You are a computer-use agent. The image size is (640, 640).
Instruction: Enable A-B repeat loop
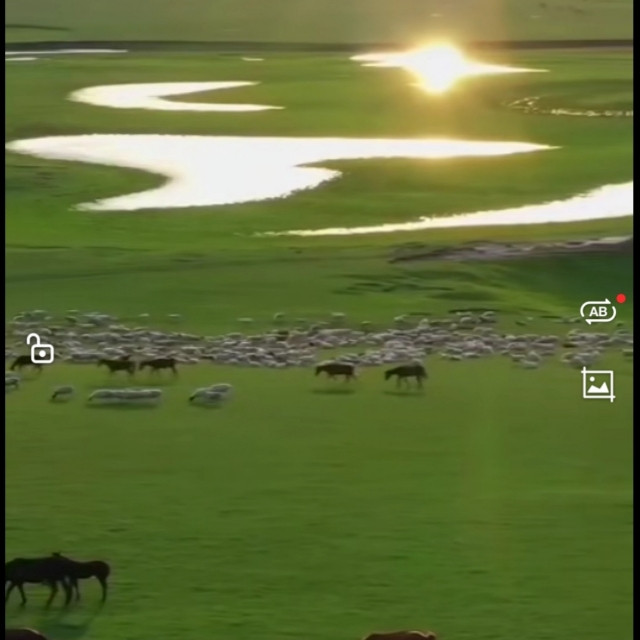tap(597, 312)
